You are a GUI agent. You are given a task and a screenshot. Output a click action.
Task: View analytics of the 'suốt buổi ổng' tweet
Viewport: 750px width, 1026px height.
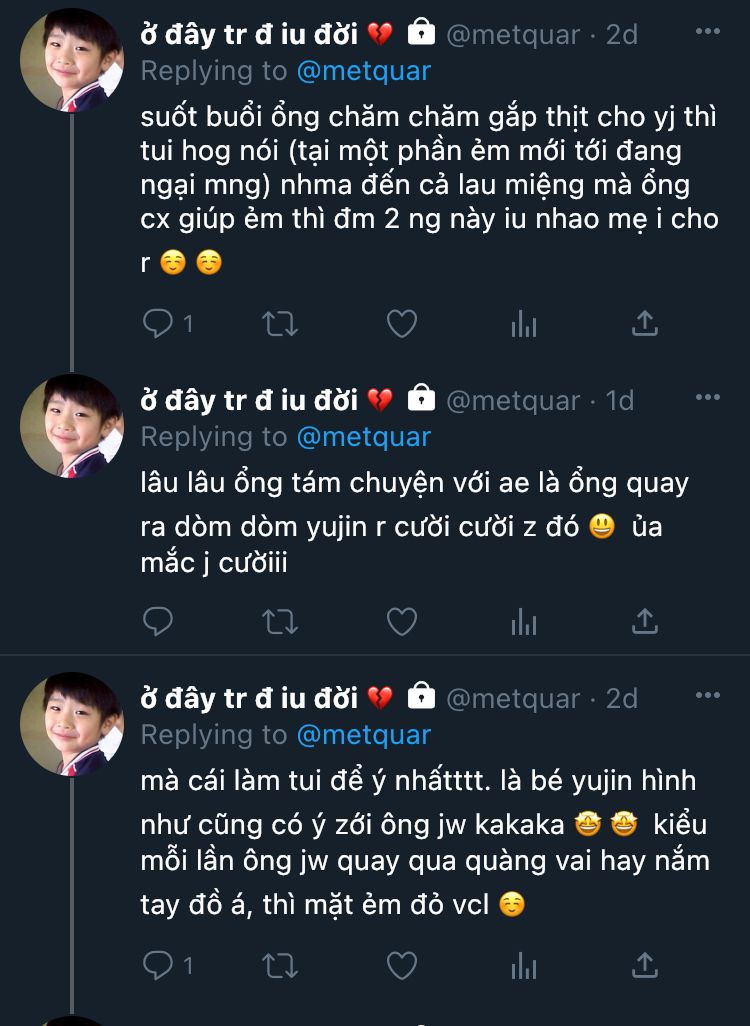tap(524, 324)
